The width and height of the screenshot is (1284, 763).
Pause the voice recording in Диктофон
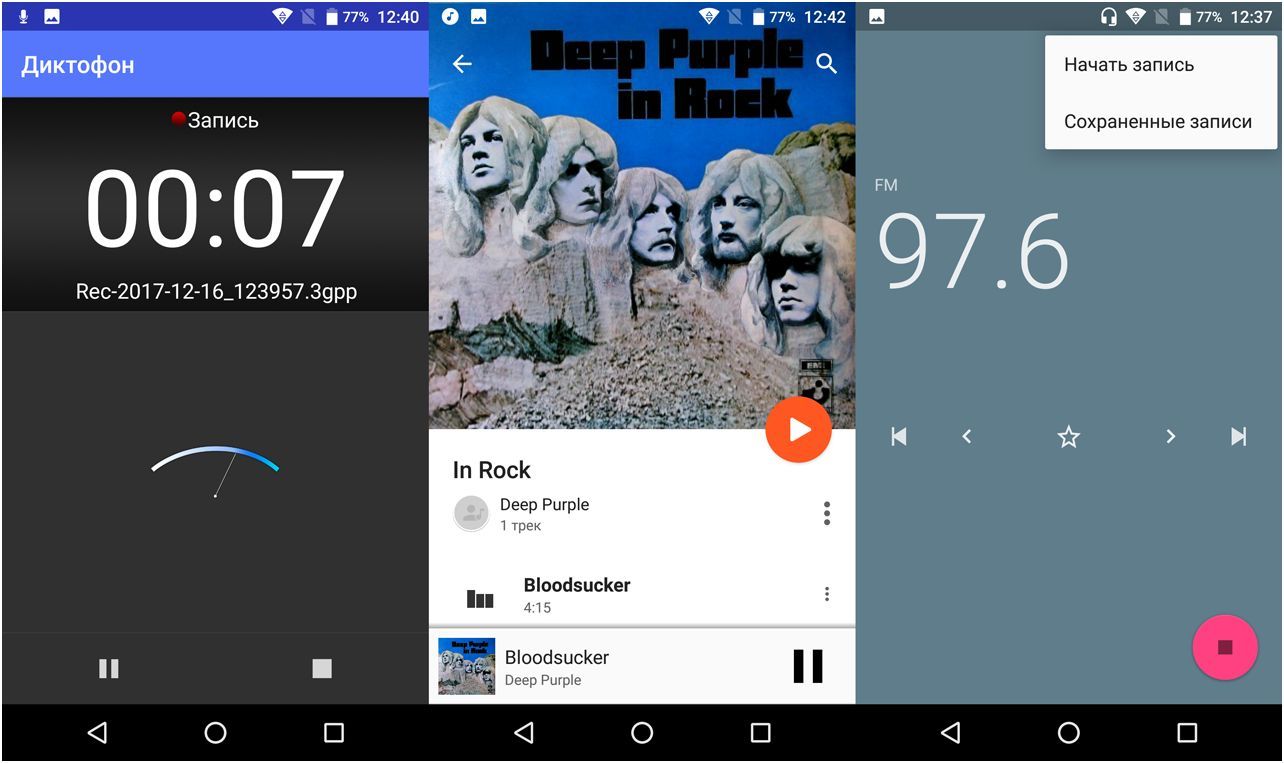click(x=109, y=668)
